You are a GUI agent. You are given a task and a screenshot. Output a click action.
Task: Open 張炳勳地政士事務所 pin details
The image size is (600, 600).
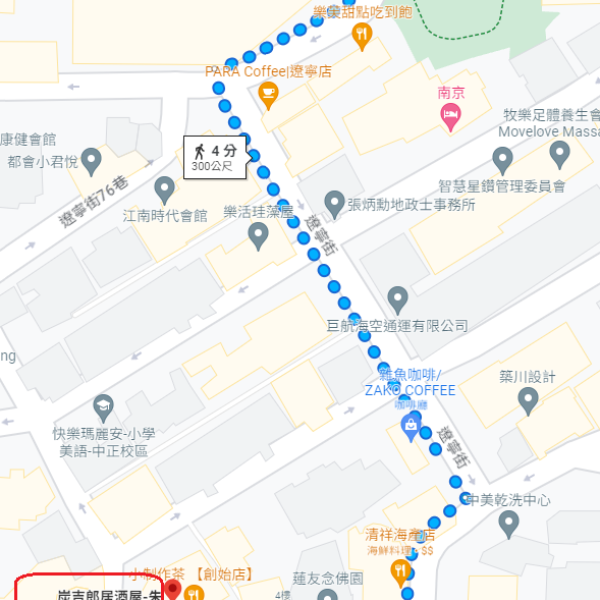coord(336,201)
